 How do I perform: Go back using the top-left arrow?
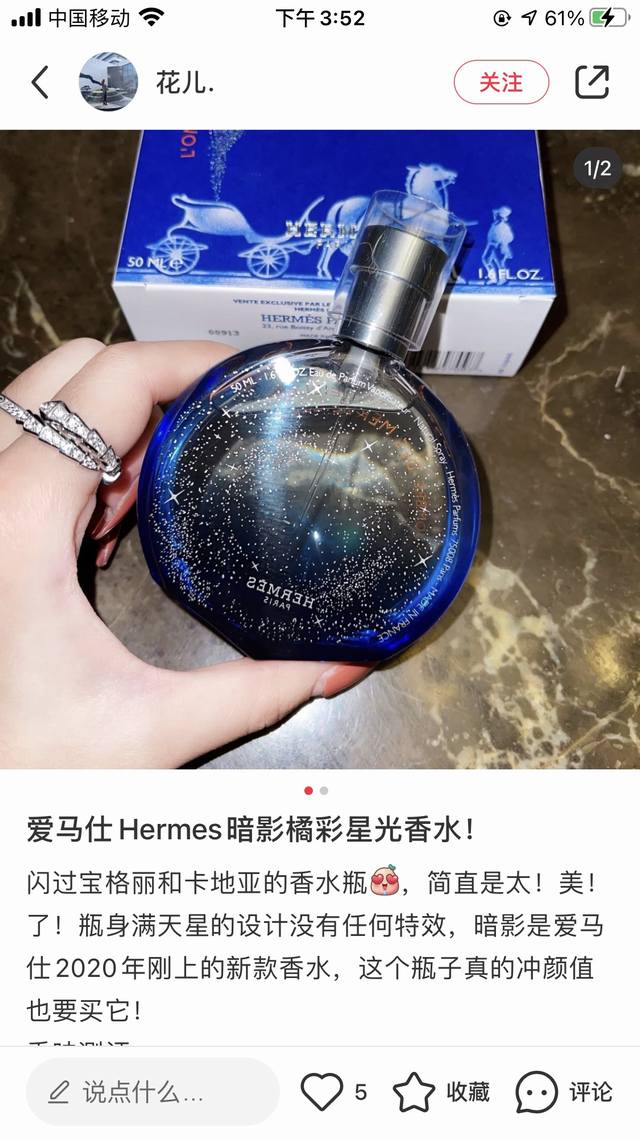[x=40, y=82]
